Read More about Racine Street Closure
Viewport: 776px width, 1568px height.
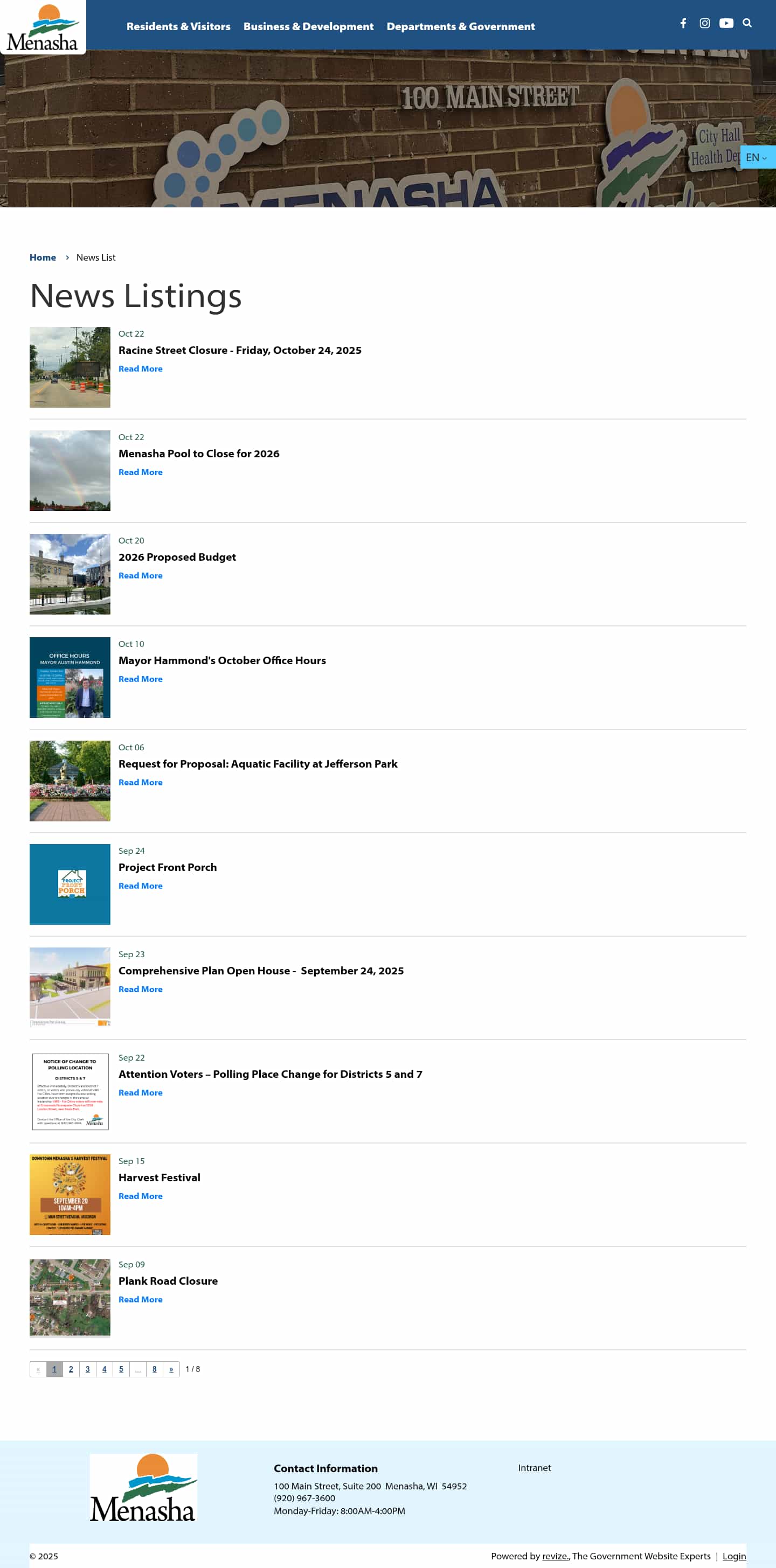(140, 369)
